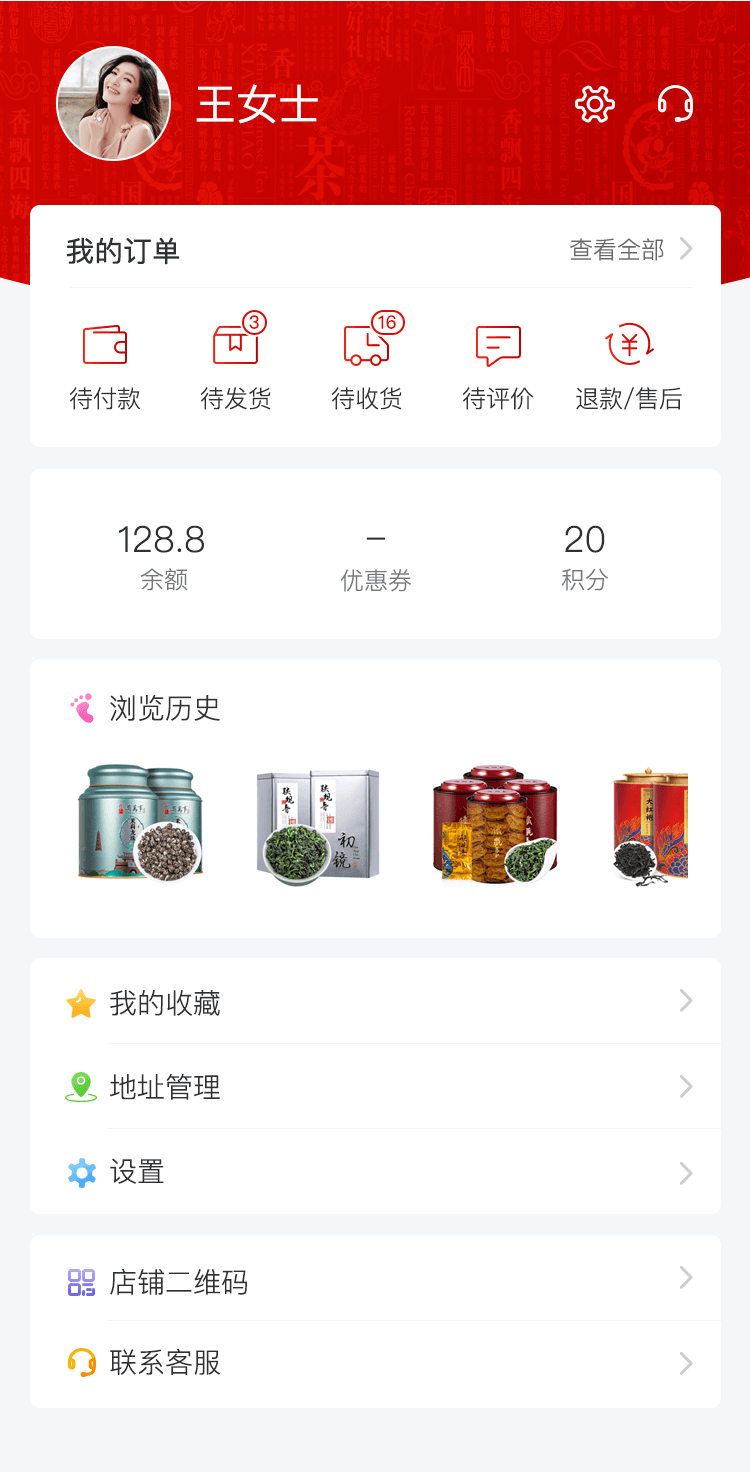Select 联系客服 contact support row

375,1363
